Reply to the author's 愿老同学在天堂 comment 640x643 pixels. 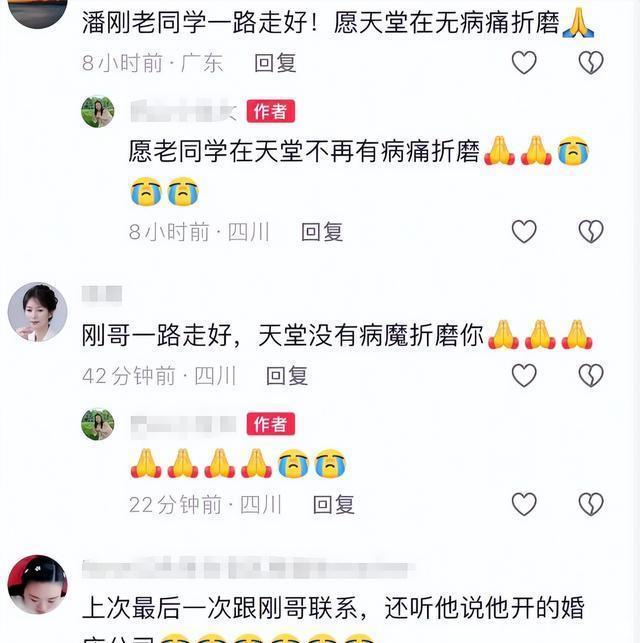click(x=322, y=232)
